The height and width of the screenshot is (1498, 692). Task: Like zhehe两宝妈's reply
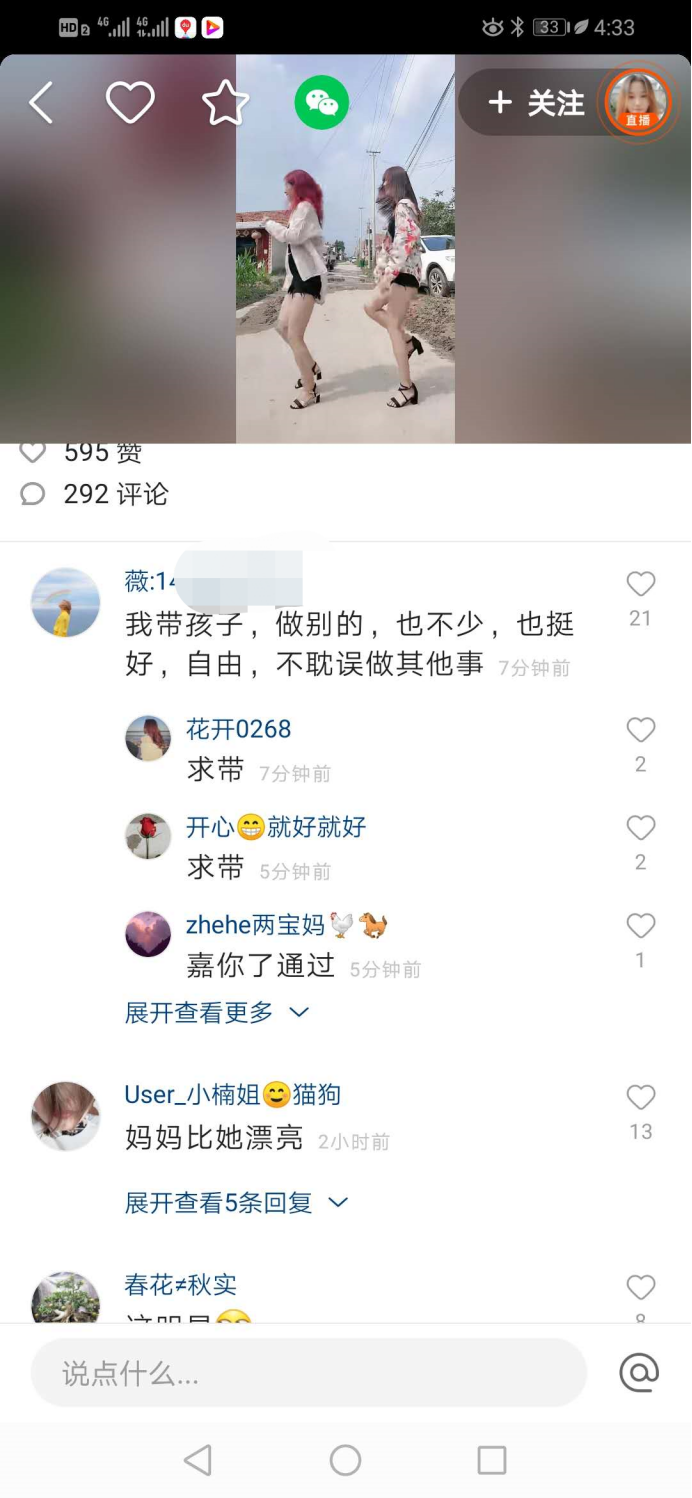pyautogui.click(x=640, y=927)
